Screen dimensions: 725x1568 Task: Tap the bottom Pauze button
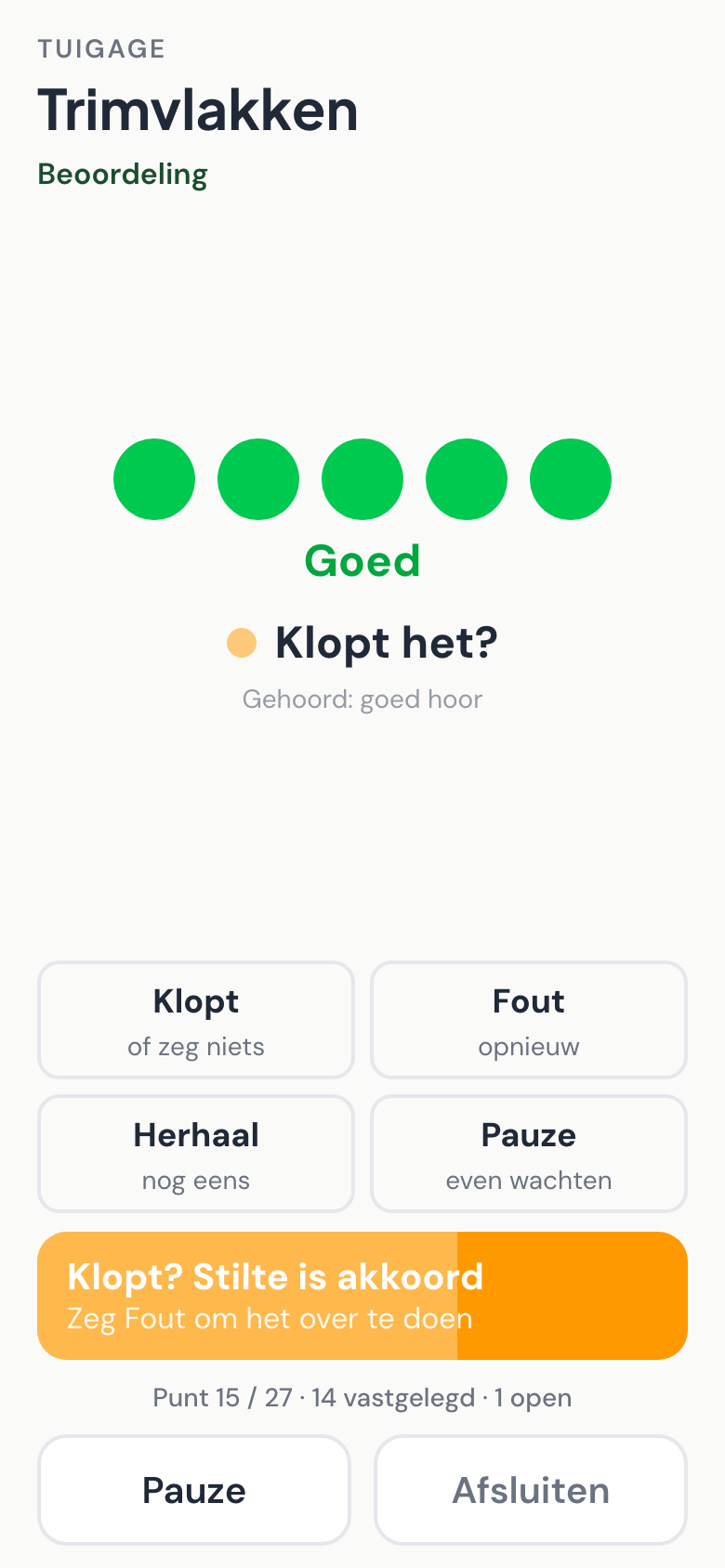(194, 1490)
